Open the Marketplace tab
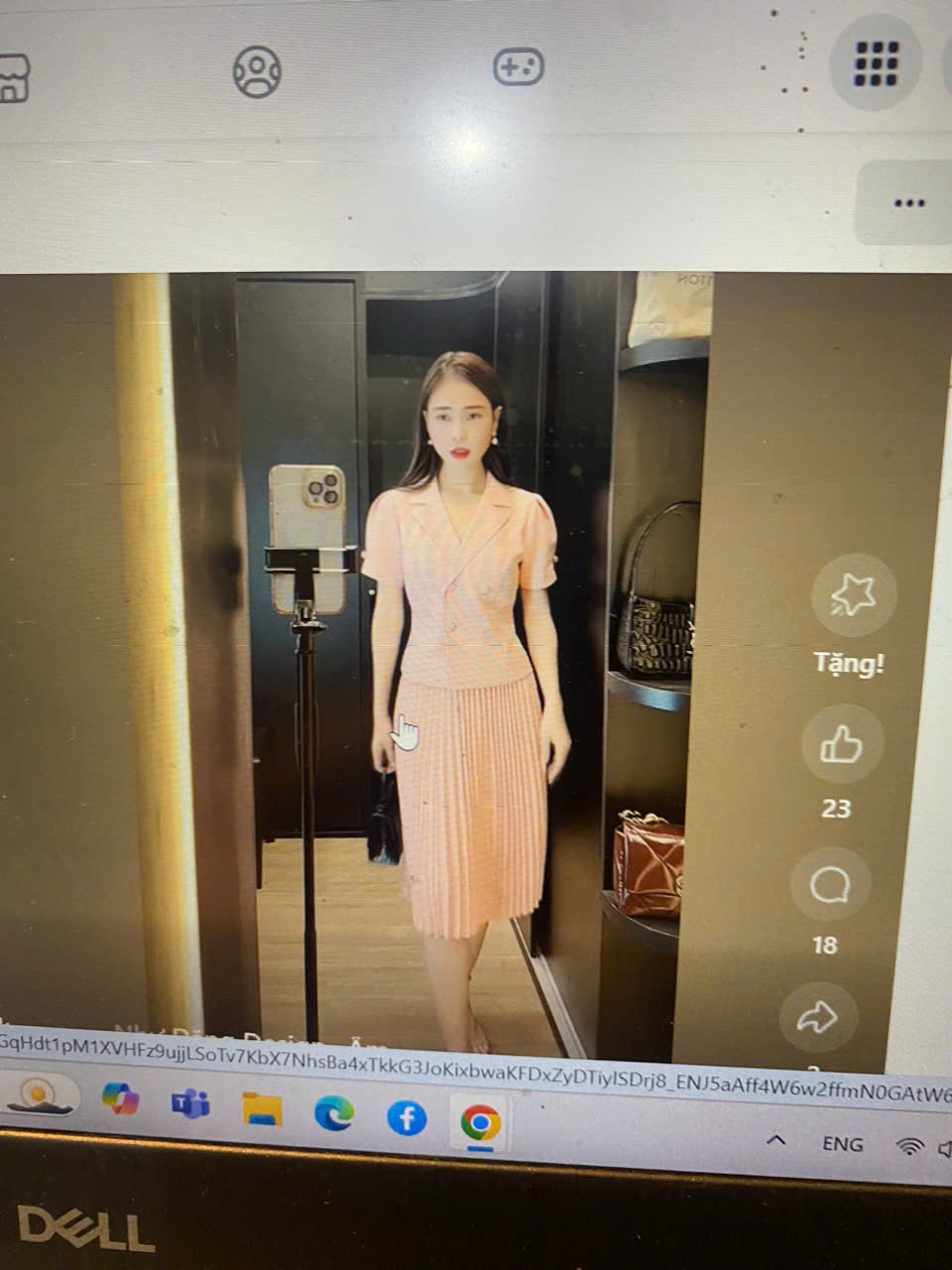This screenshot has height=1270, width=952. pos(12,76)
